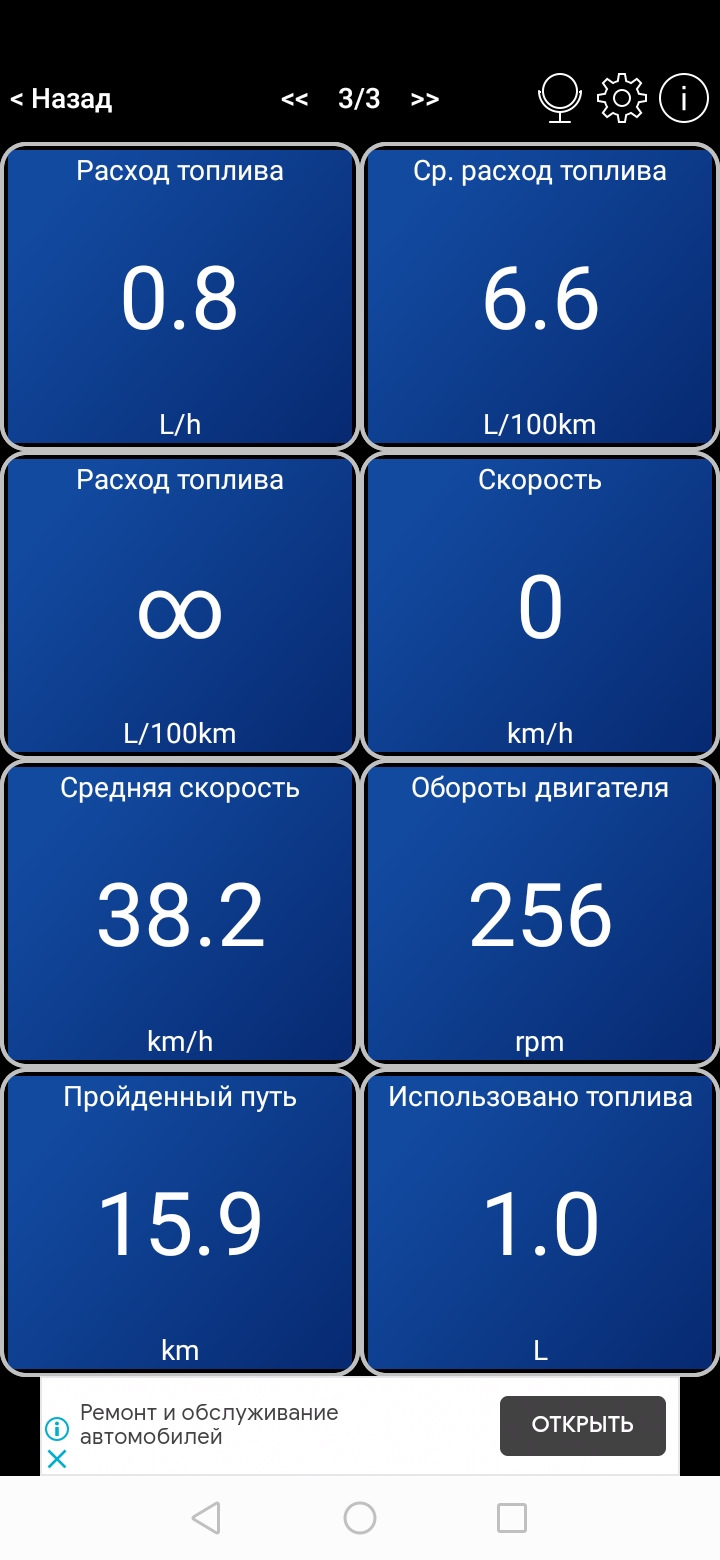Tap the system back navigation button

coord(206,1518)
